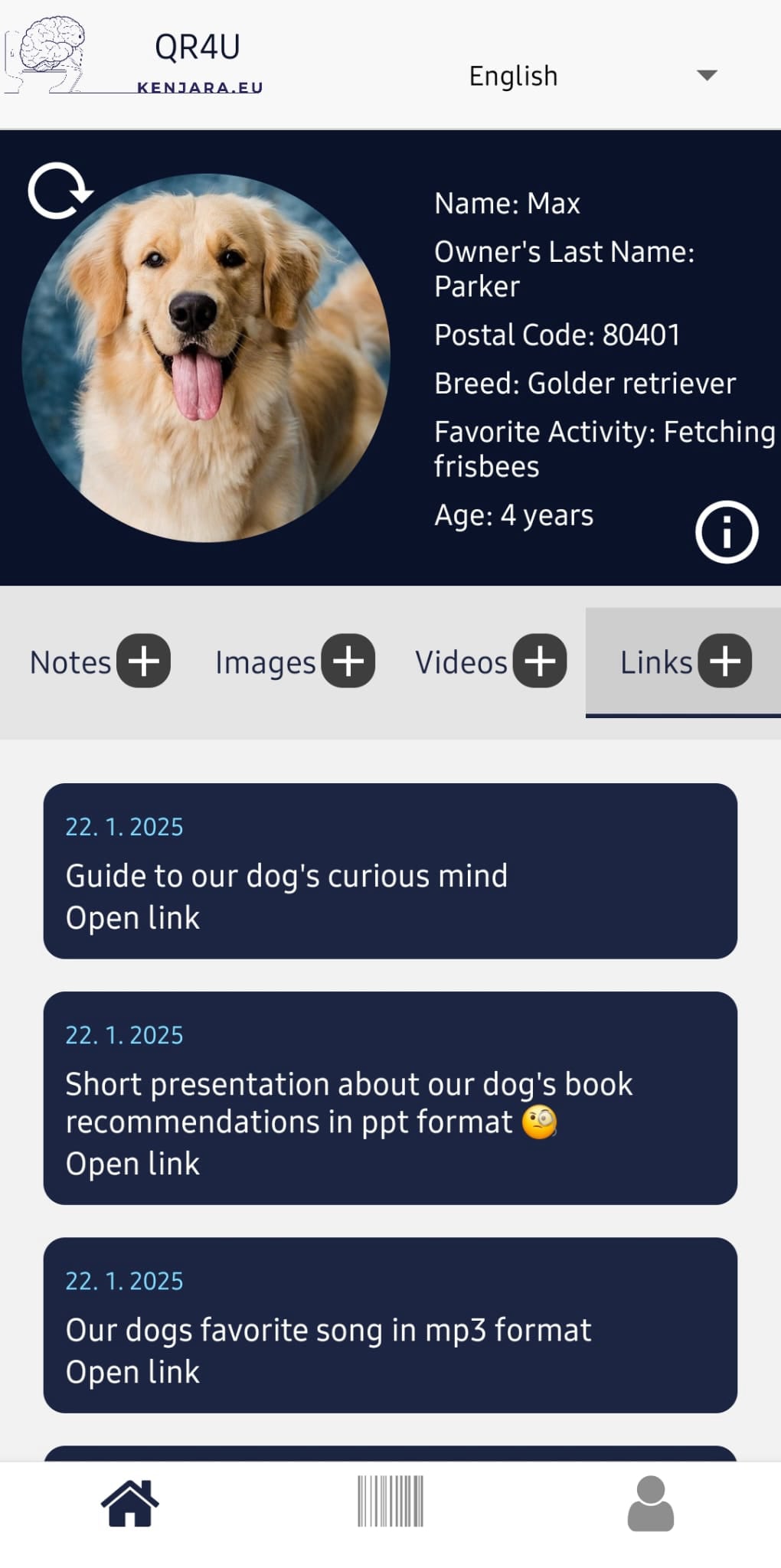
Task: Go to the home screen tab
Action: [x=130, y=1503]
